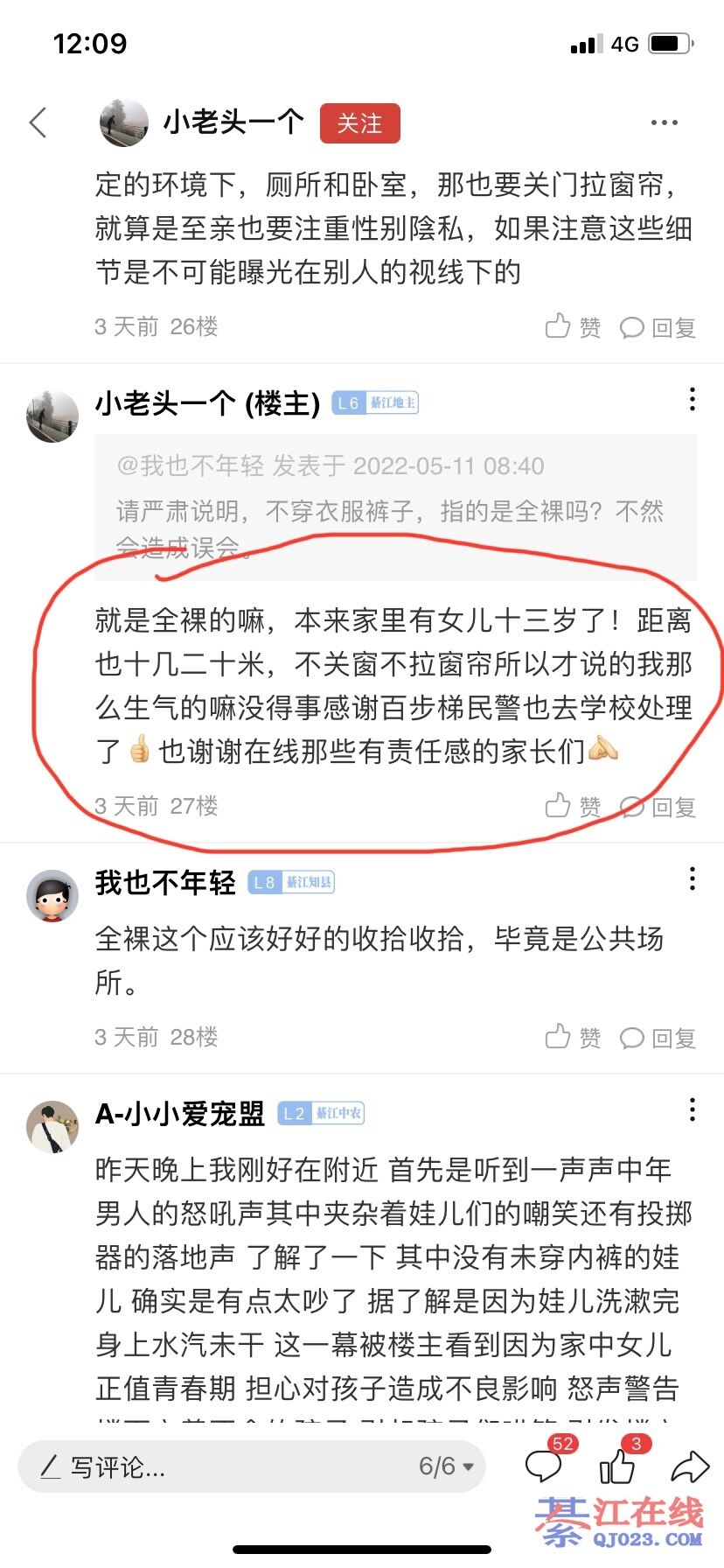The image size is (724, 1568).
Task: Open the 6/6 page selector
Action: (446, 1466)
